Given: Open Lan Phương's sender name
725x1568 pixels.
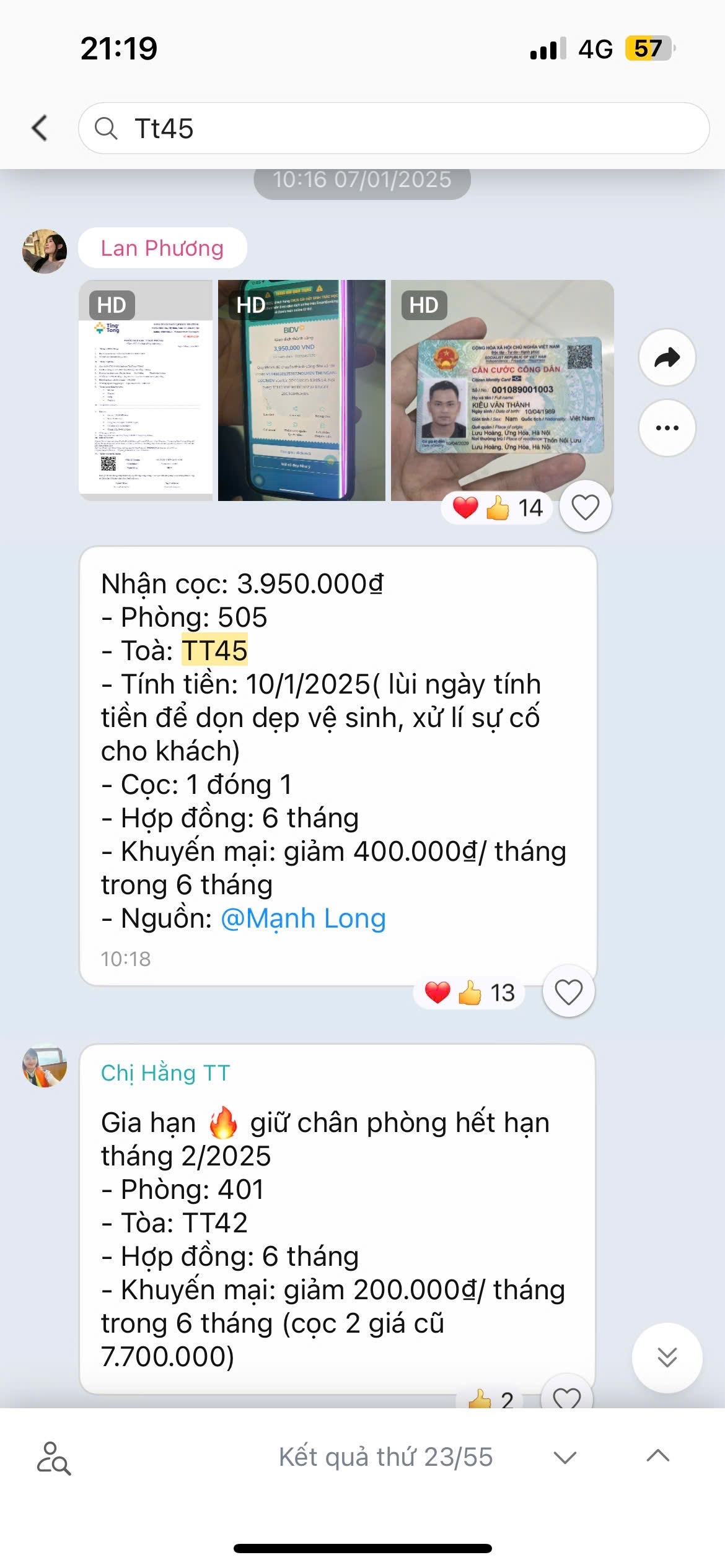Looking at the screenshot, I should click(162, 248).
